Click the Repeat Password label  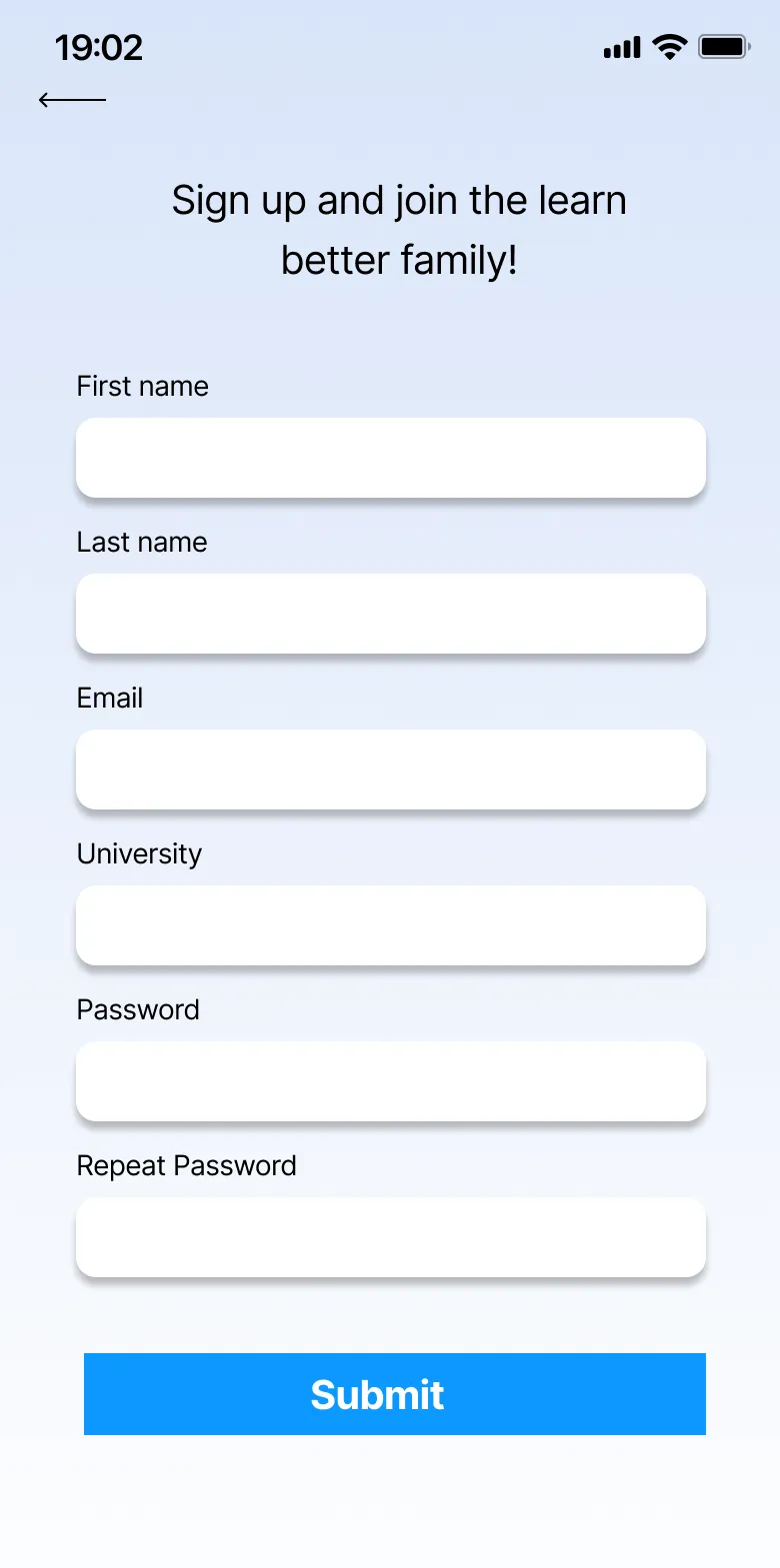(186, 1165)
